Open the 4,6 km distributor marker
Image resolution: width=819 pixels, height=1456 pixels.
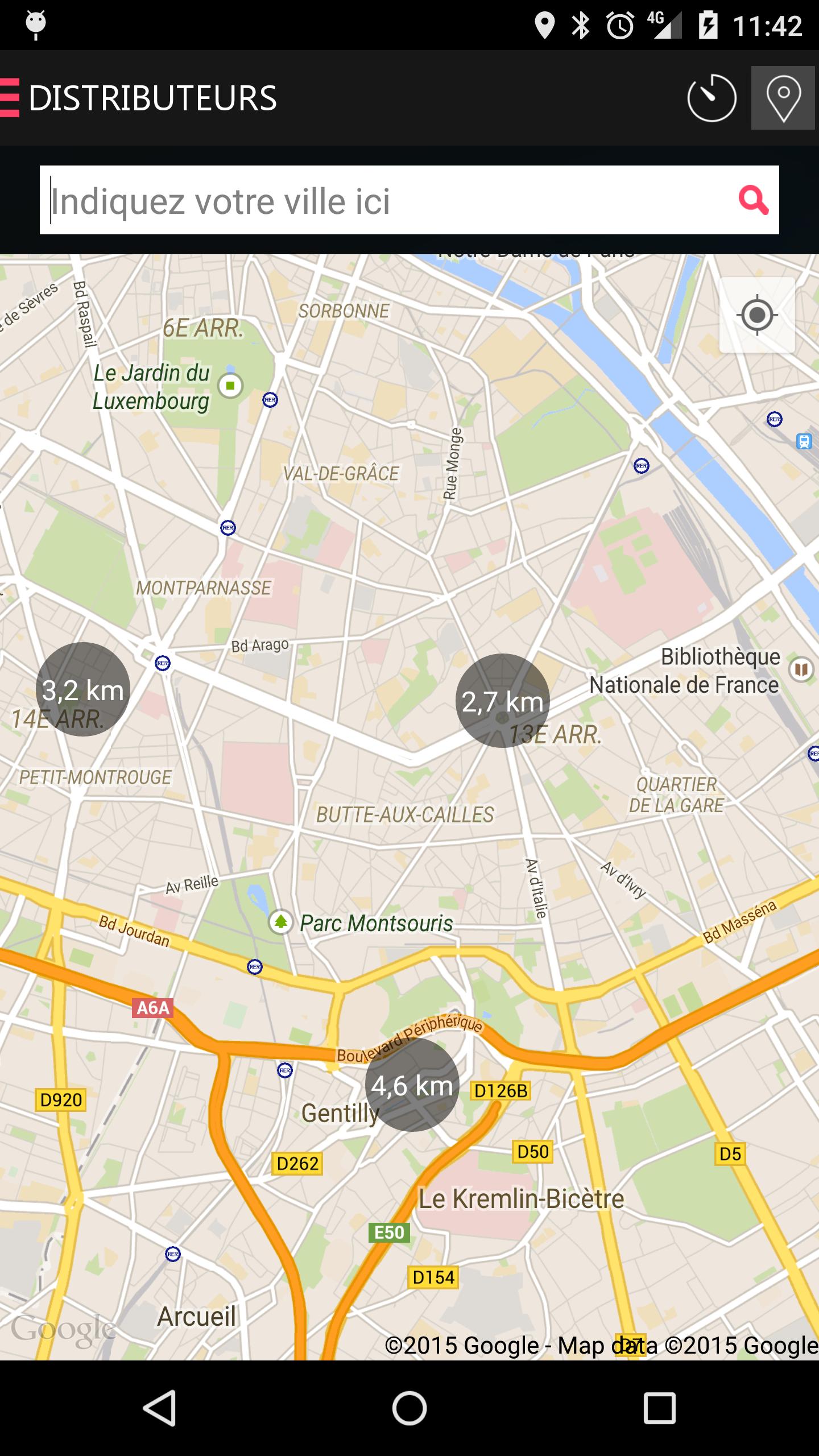coord(412,1085)
